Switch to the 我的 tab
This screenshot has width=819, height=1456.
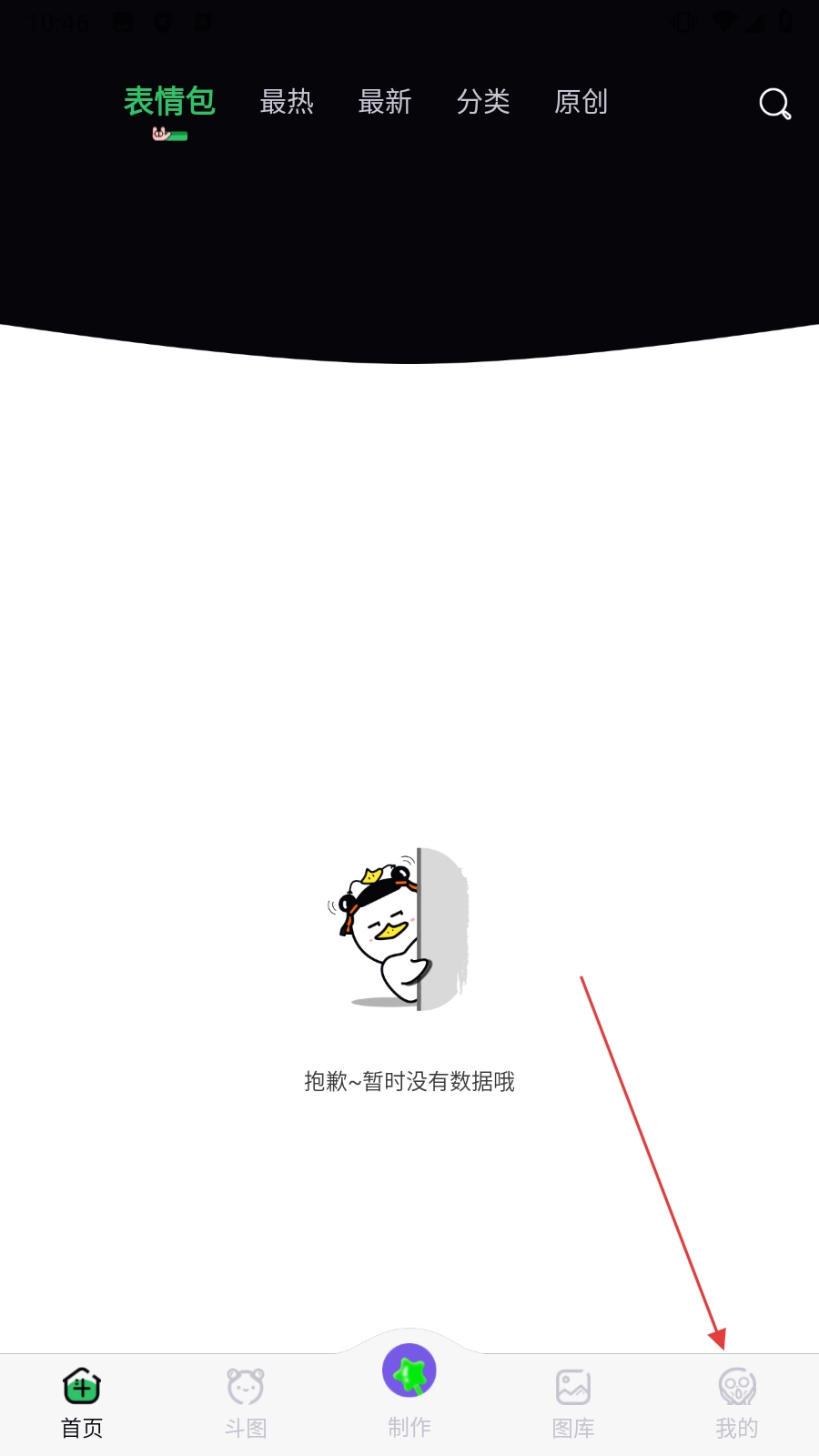pos(737,1403)
